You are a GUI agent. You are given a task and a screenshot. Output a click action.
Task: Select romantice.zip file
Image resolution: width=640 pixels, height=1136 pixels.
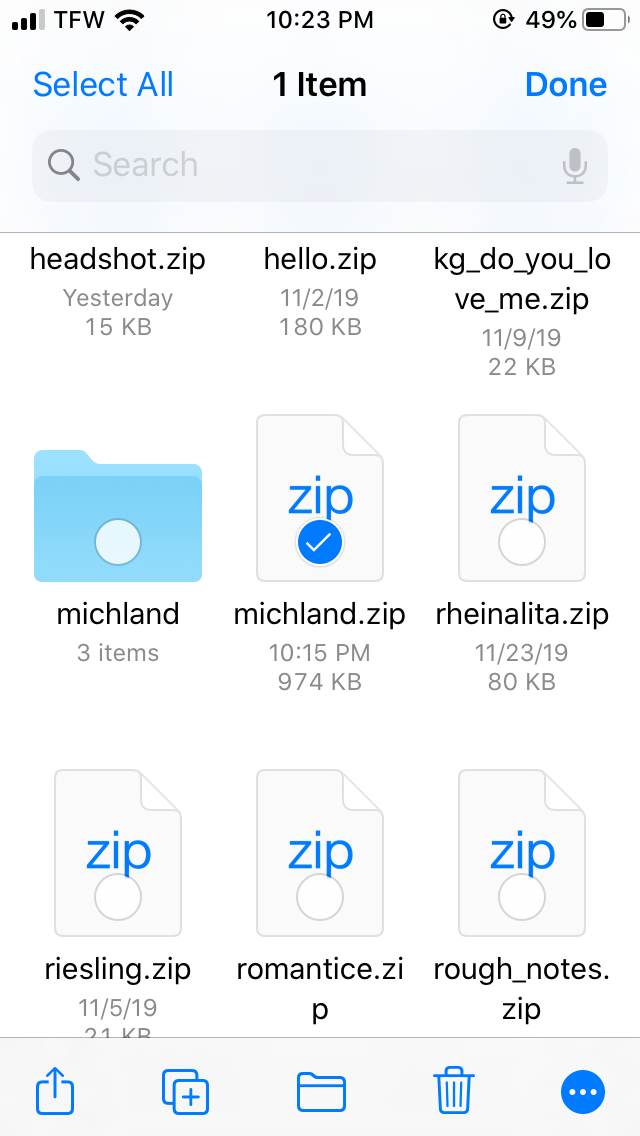pyautogui.click(x=320, y=897)
